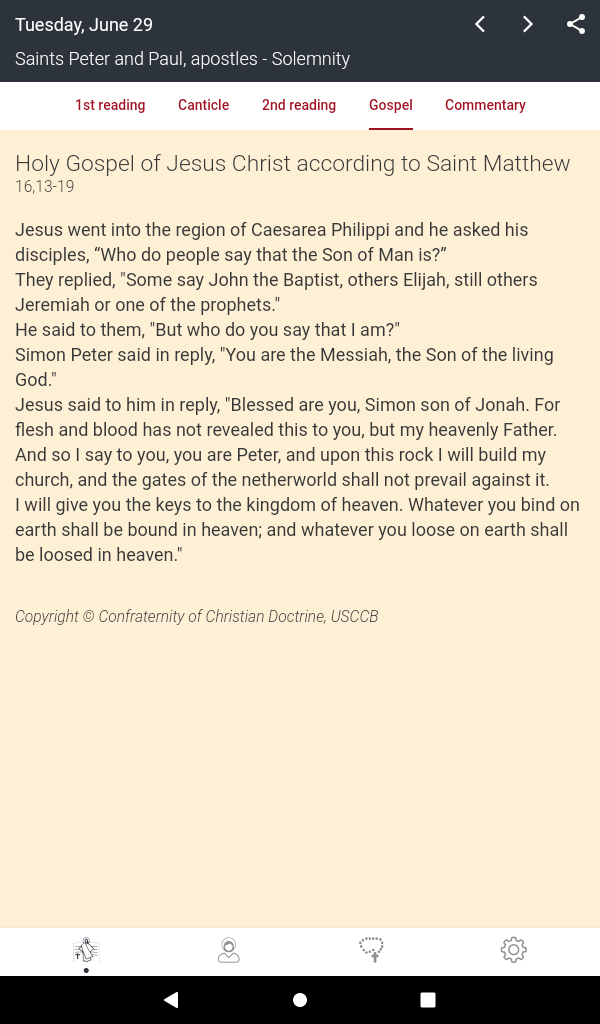Open the Canticle tab
600x1024 pixels.
coord(204,105)
